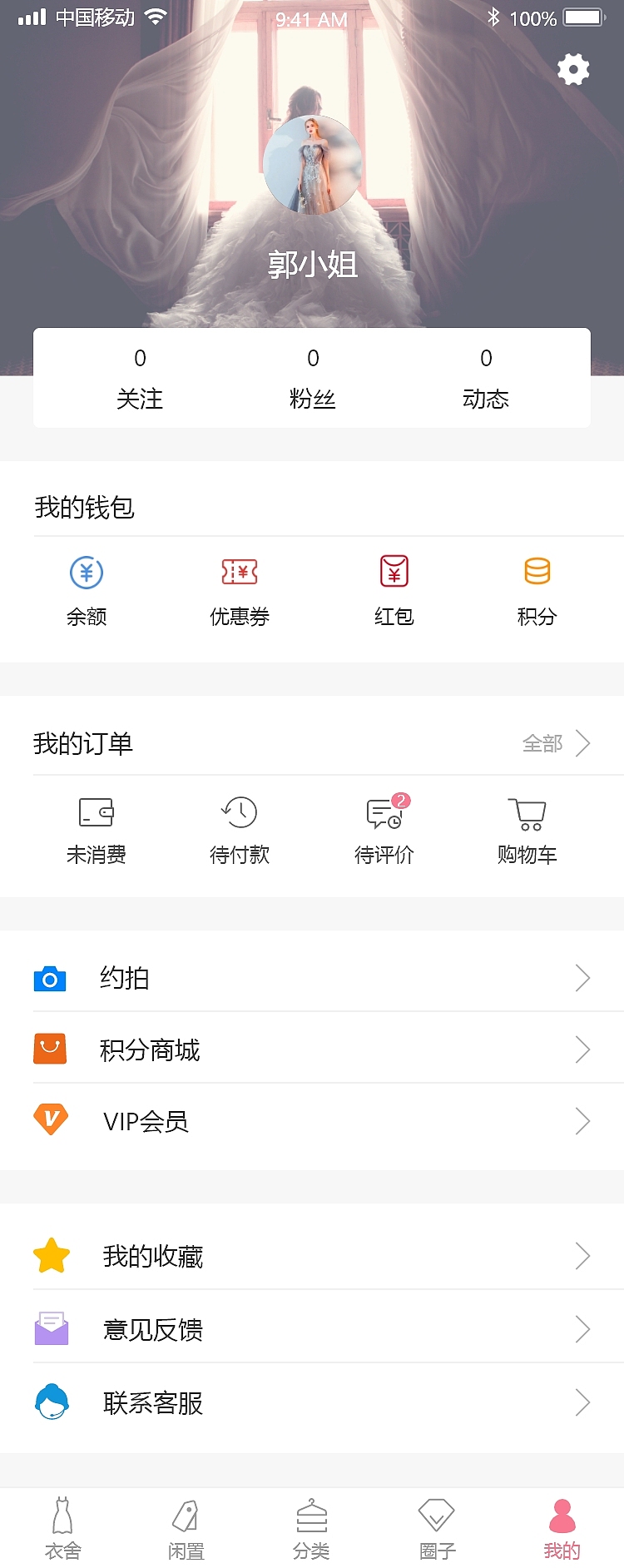Switch to the 圈子 tab
The image size is (624, 1568).
(x=437, y=1527)
